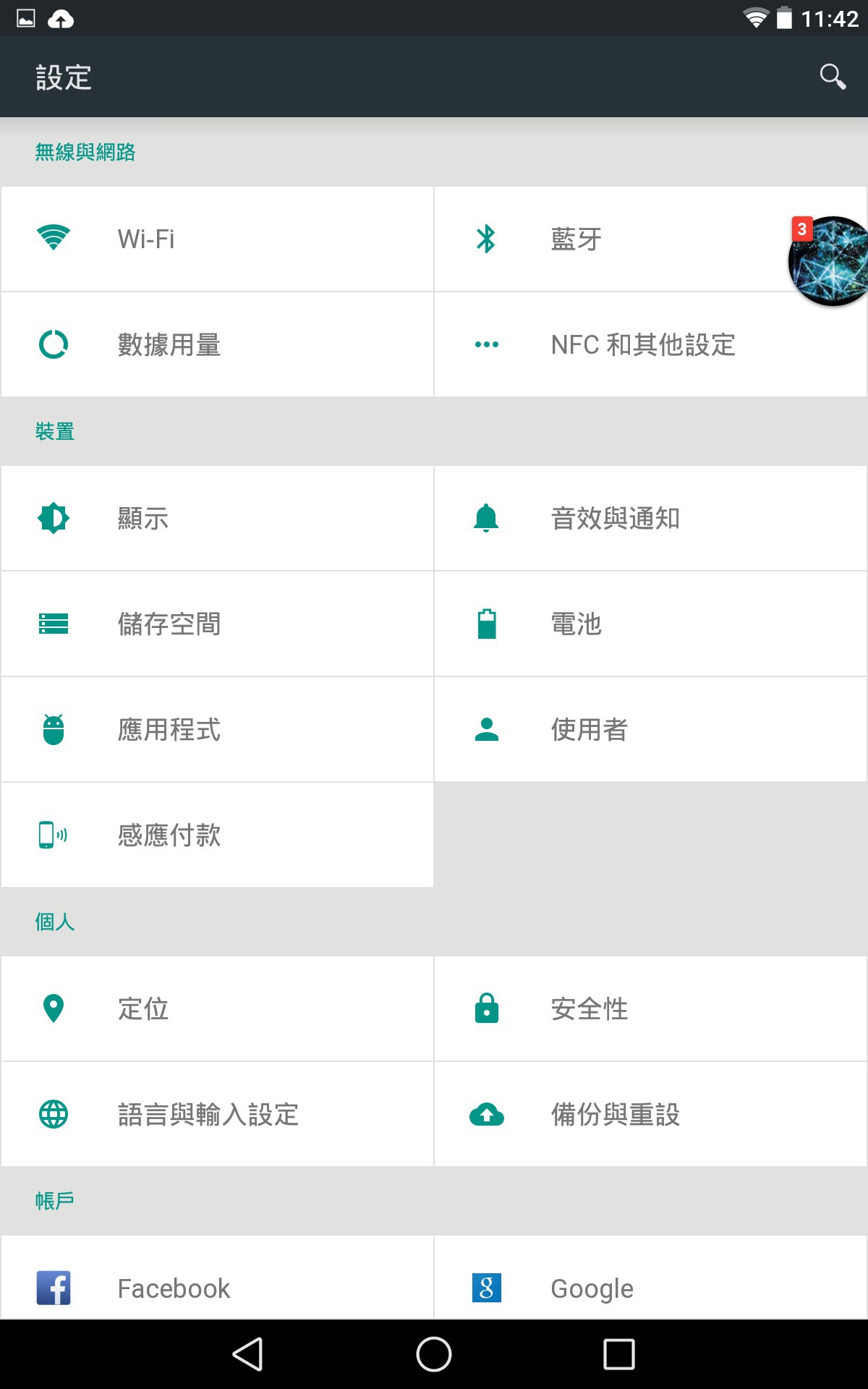
Task: Open Wi-Fi settings
Action: 217,239
